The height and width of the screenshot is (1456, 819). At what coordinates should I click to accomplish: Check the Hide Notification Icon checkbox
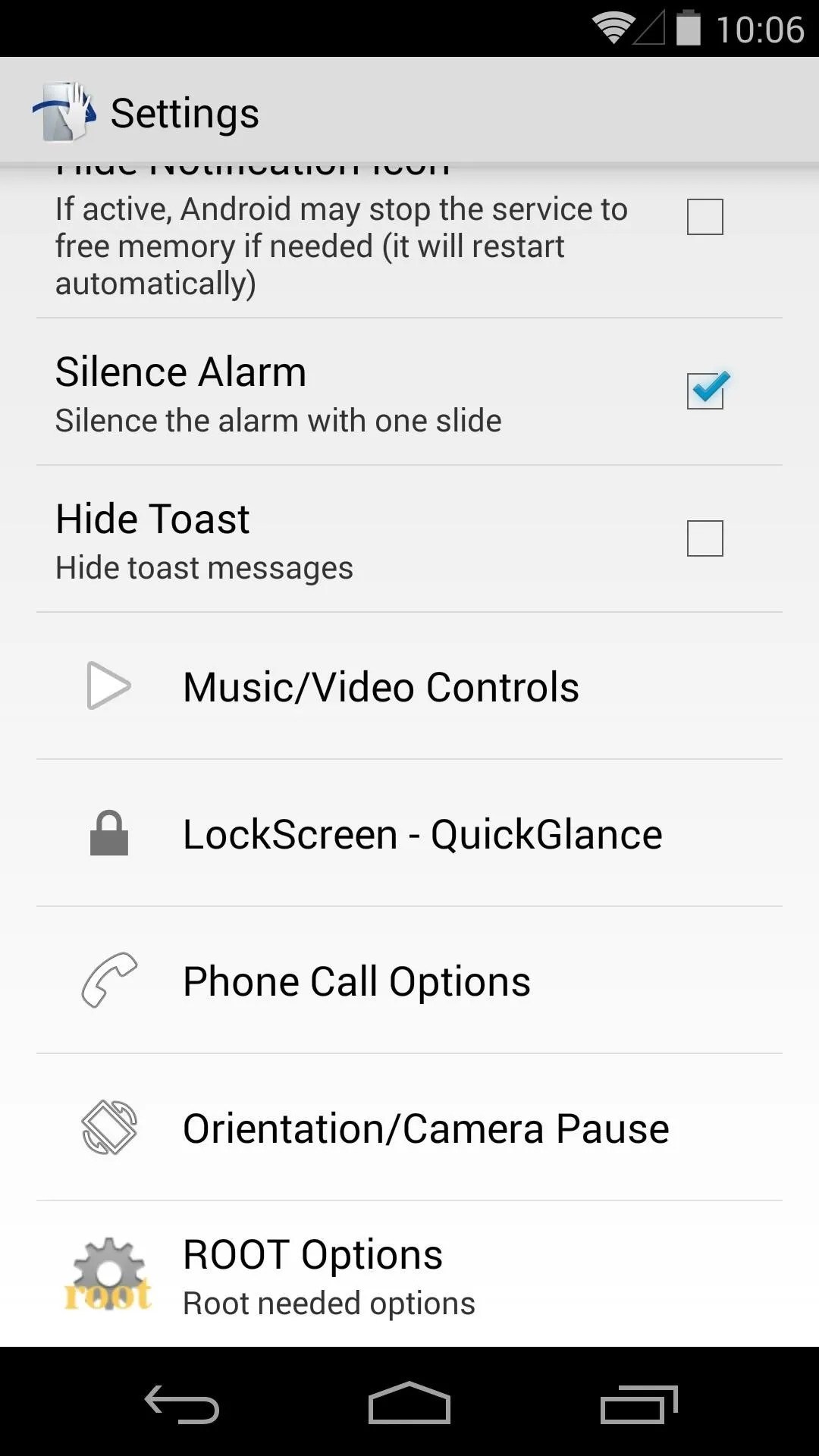[704, 217]
